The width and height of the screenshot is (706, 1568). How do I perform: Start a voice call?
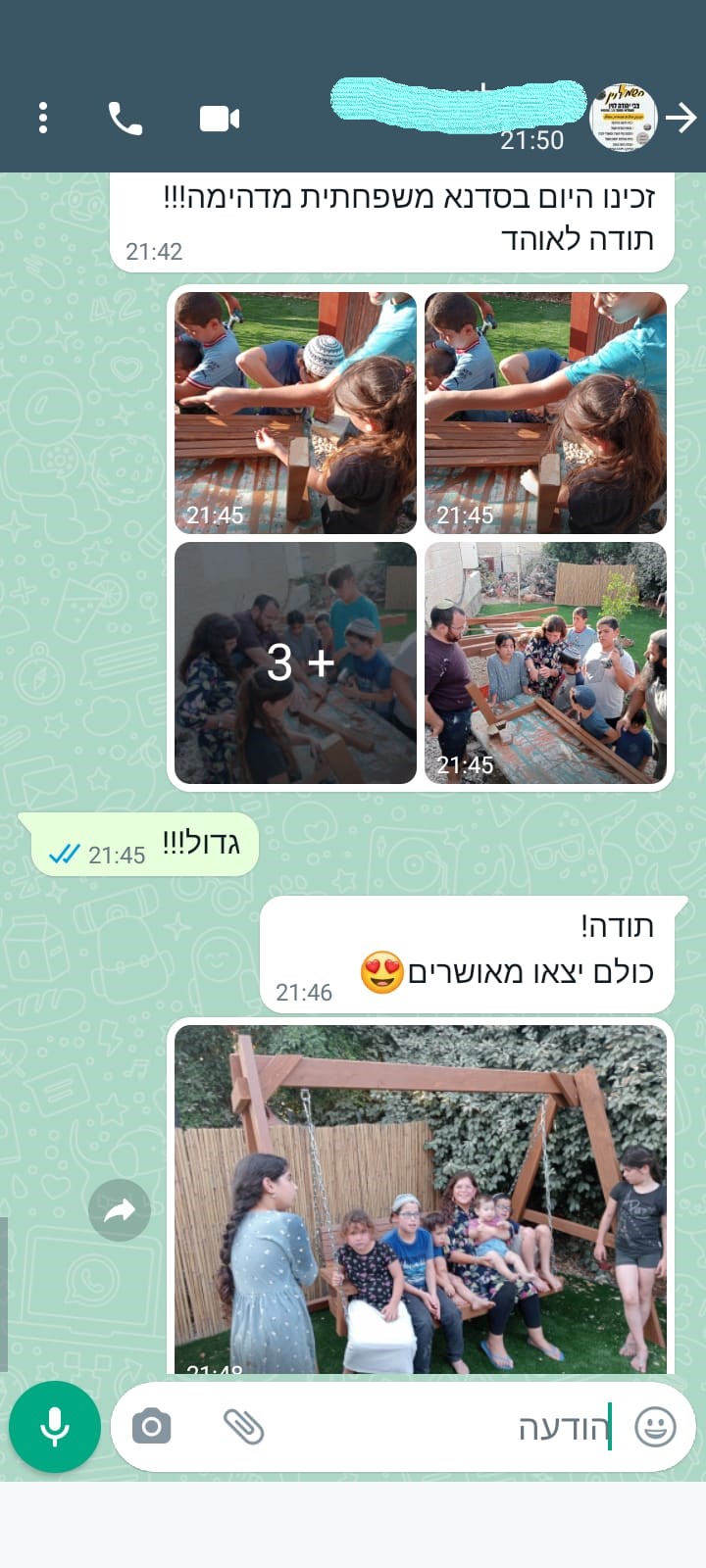125,119
